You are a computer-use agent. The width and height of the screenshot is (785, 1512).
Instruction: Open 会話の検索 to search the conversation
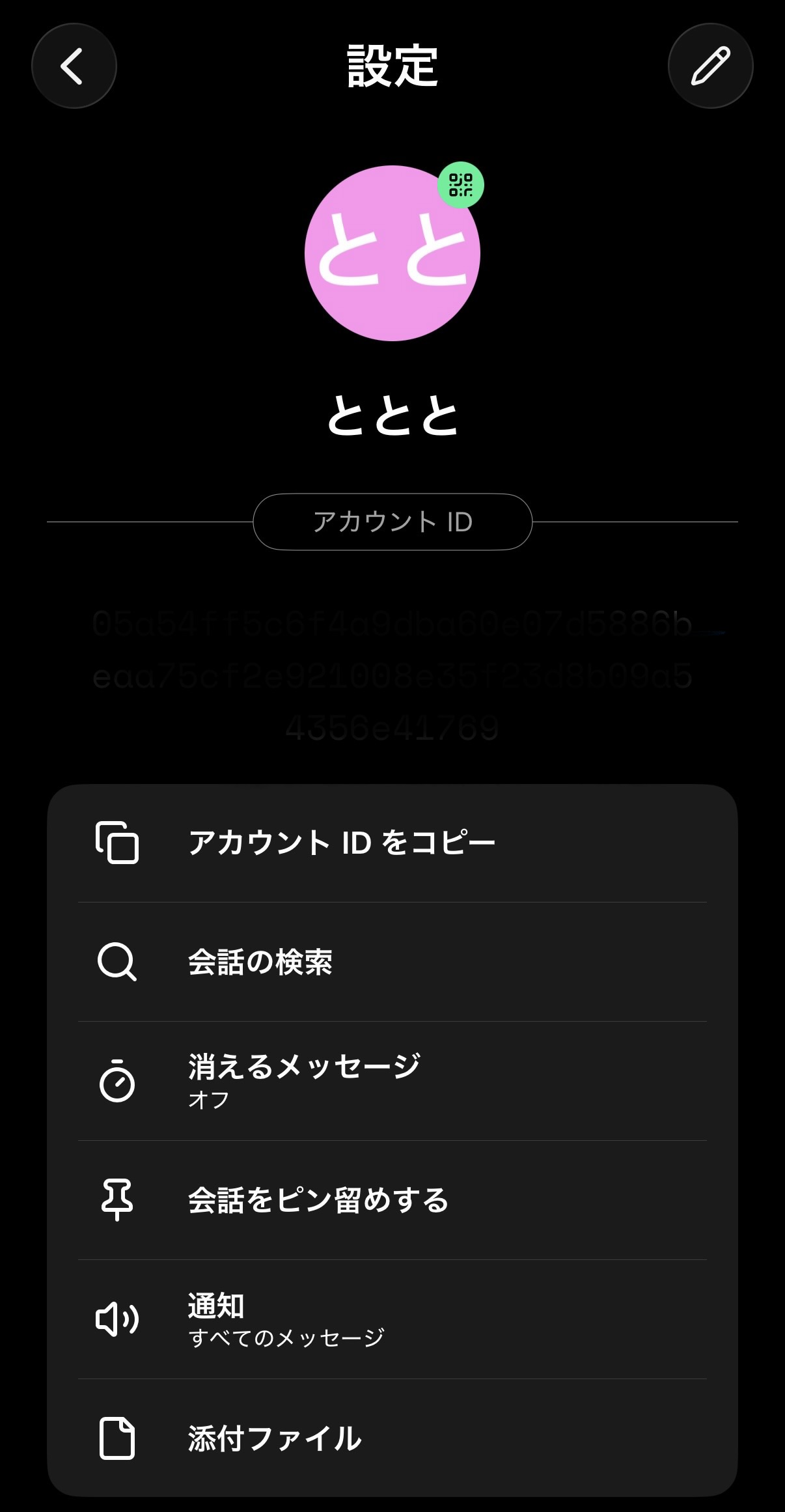pos(260,962)
